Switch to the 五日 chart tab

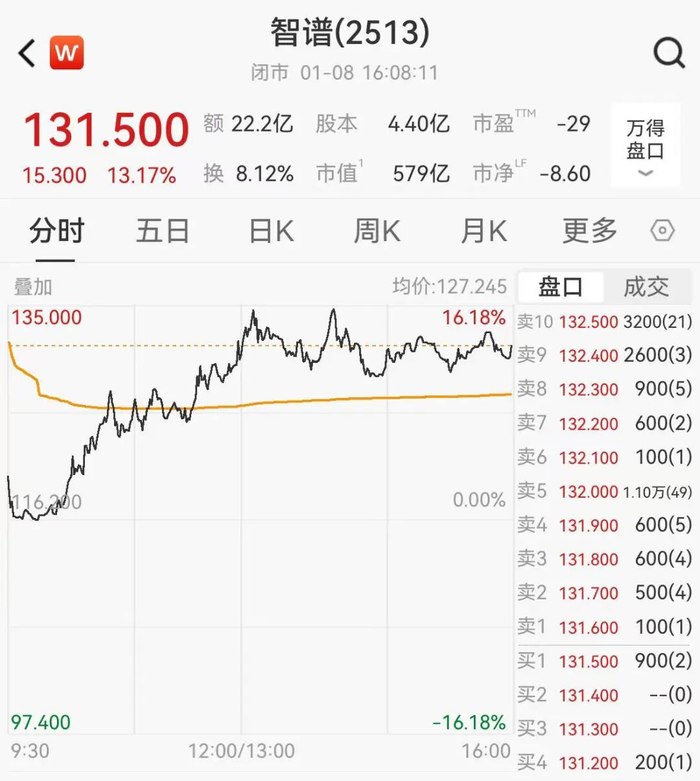(x=163, y=231)
